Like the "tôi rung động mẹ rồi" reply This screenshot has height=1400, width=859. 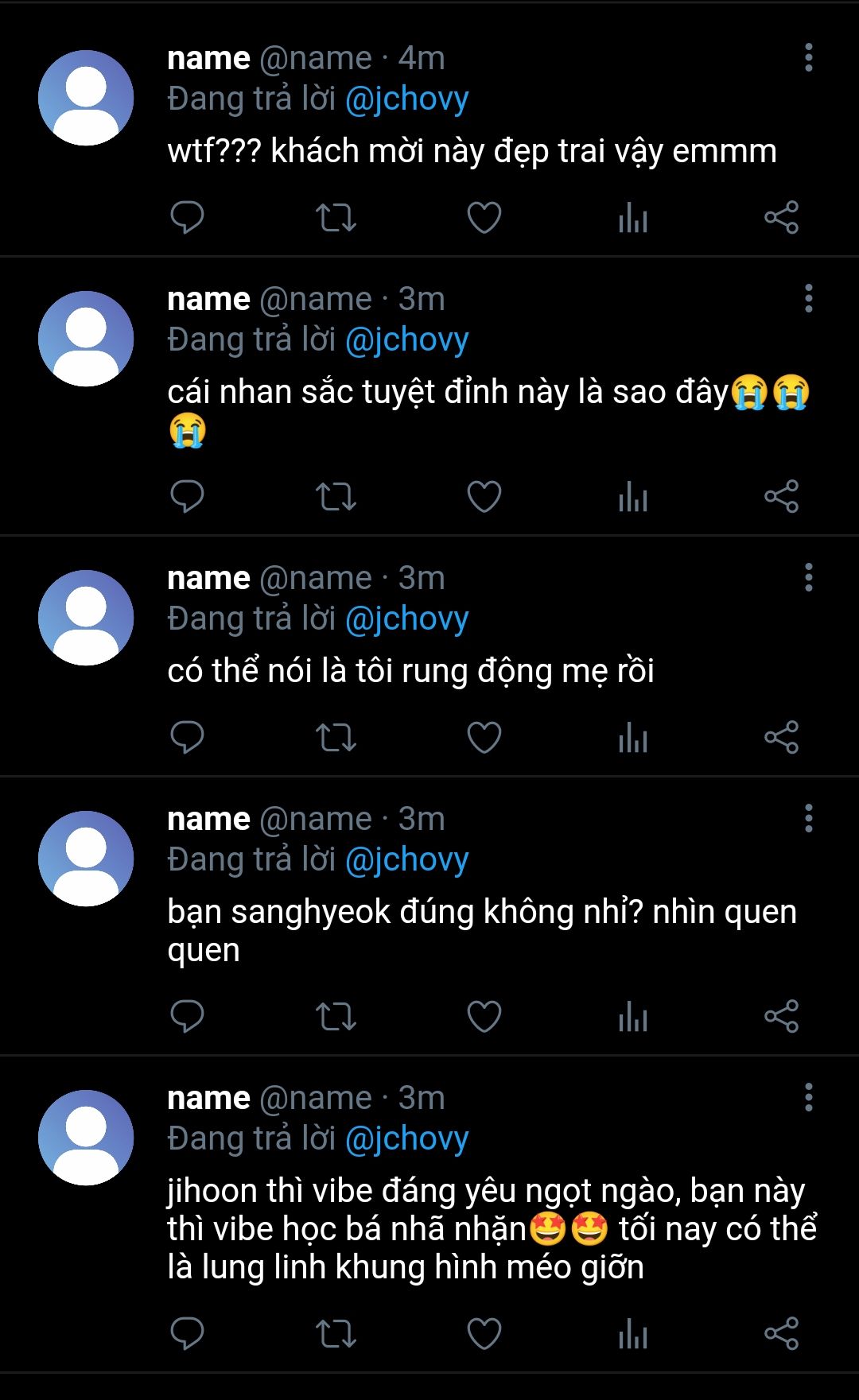pyautogui.click(x=484, y=738)
